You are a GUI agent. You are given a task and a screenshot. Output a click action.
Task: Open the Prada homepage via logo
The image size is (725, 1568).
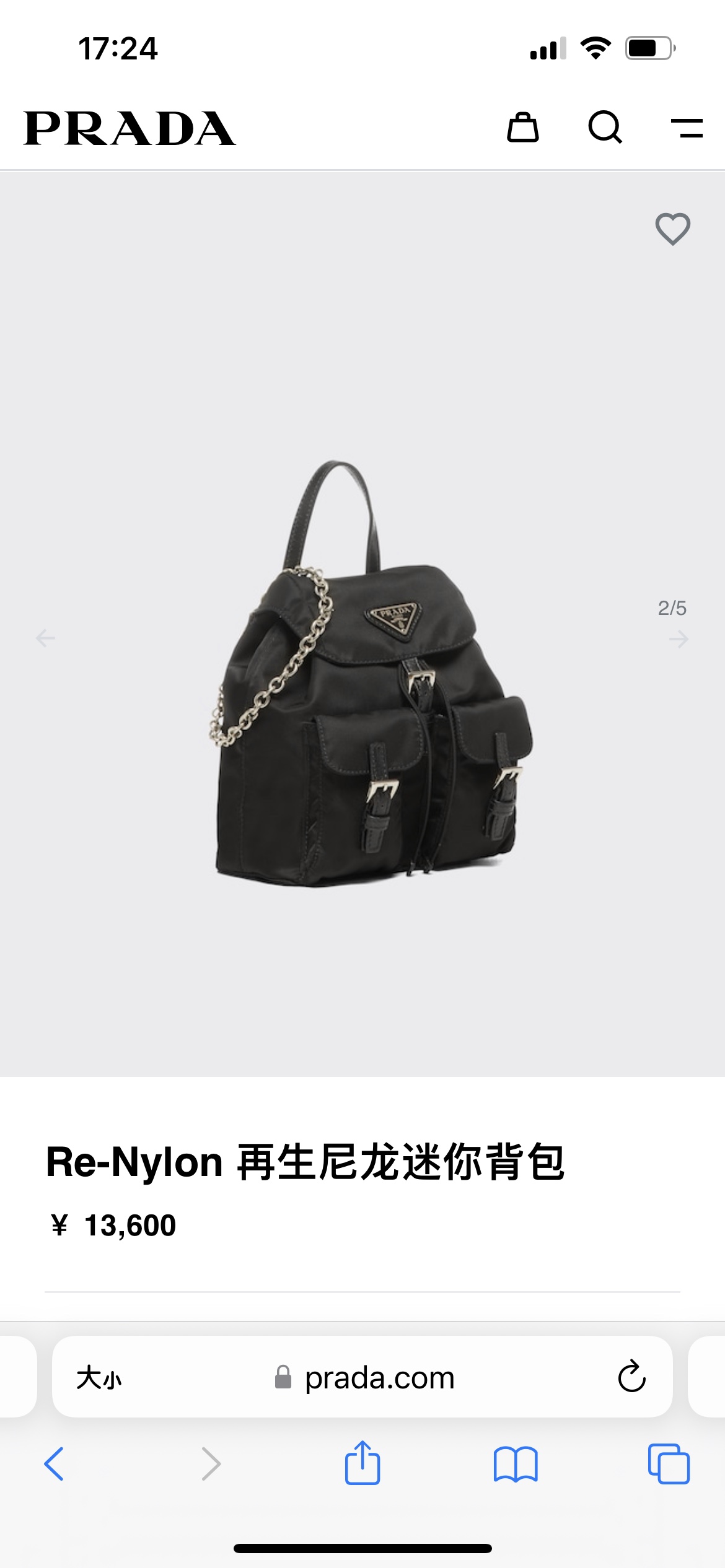pos(130,128)
